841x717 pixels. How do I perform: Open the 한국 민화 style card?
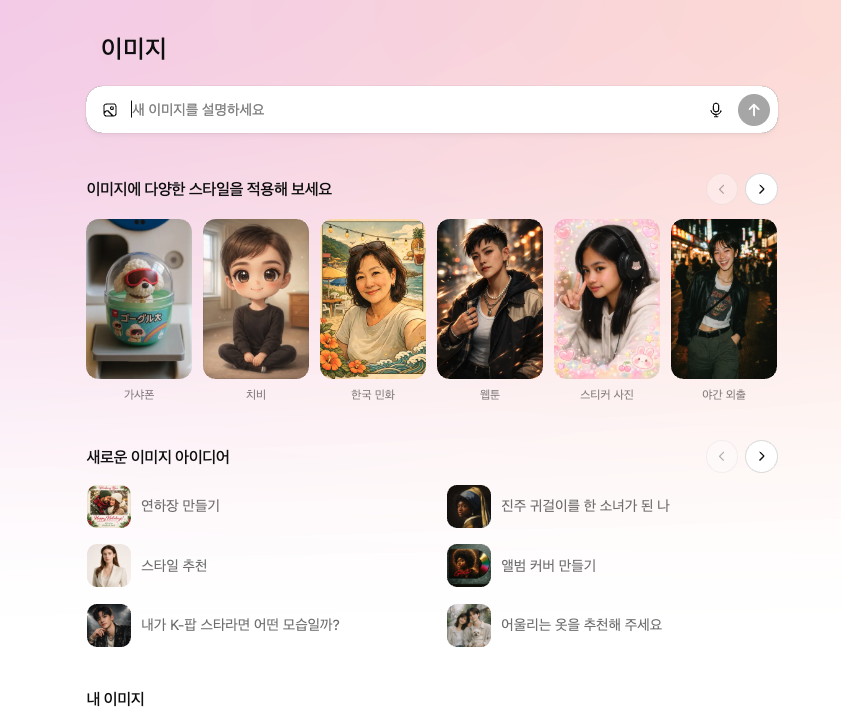(x=373, y=299)
